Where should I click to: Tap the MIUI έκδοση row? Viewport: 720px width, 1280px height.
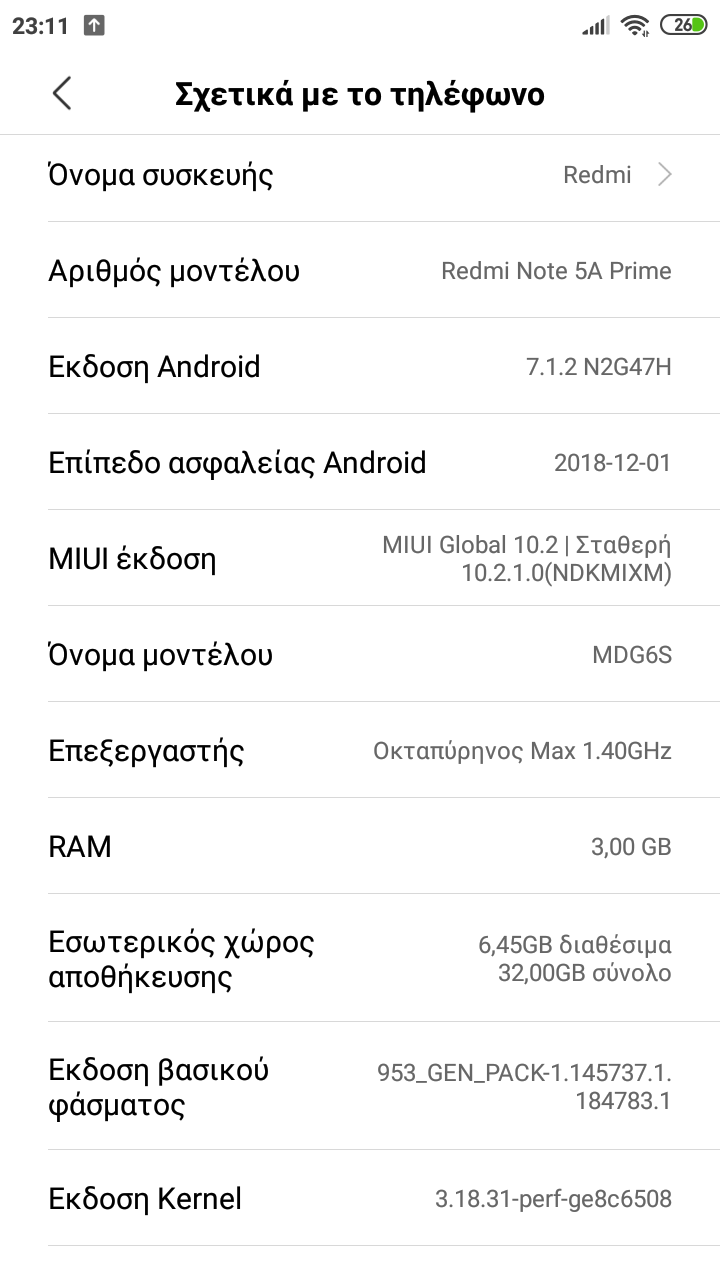(x=360, y=558)
